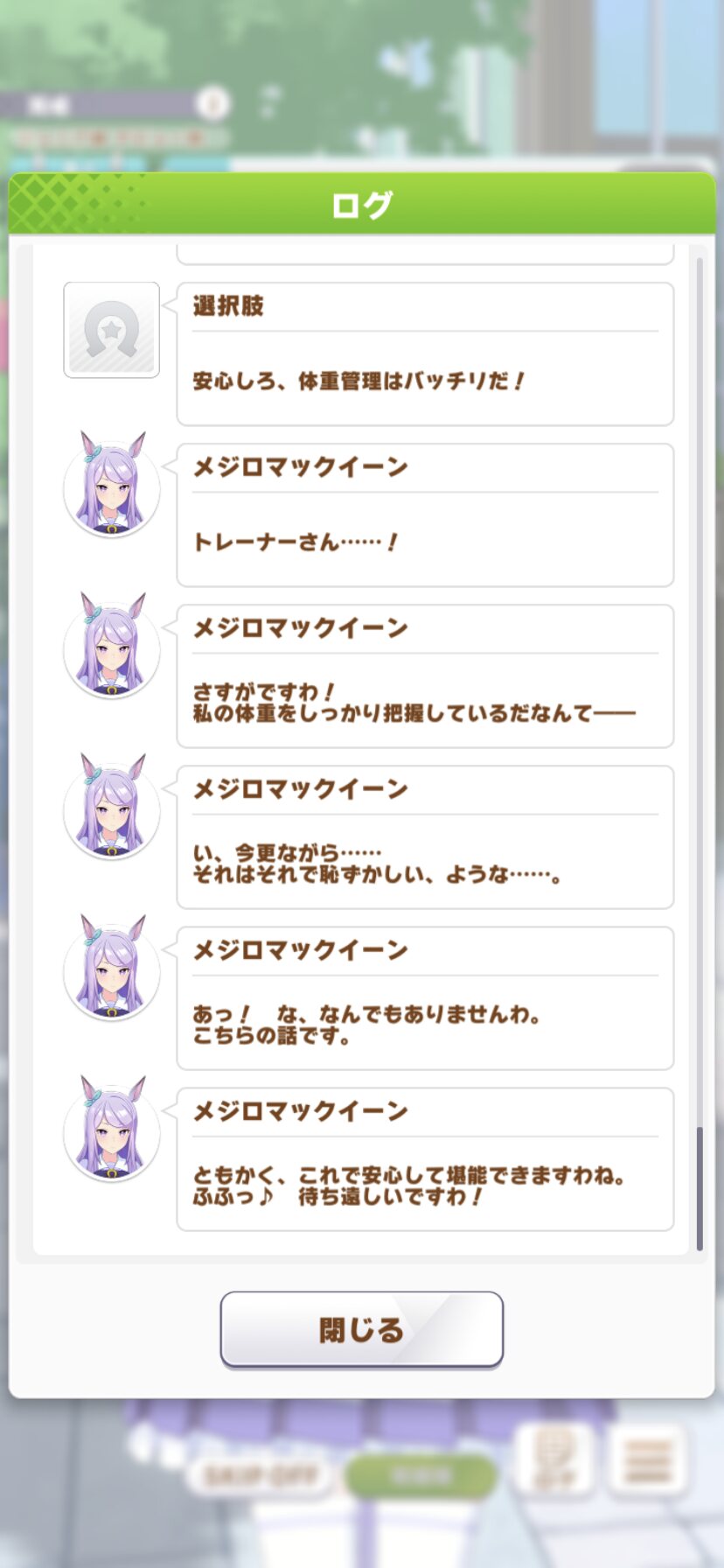Image resolution: width=724 pixels, height=1568 pixels.
Task: Tap the log scrollbar handle
Action: [699, 1187]
